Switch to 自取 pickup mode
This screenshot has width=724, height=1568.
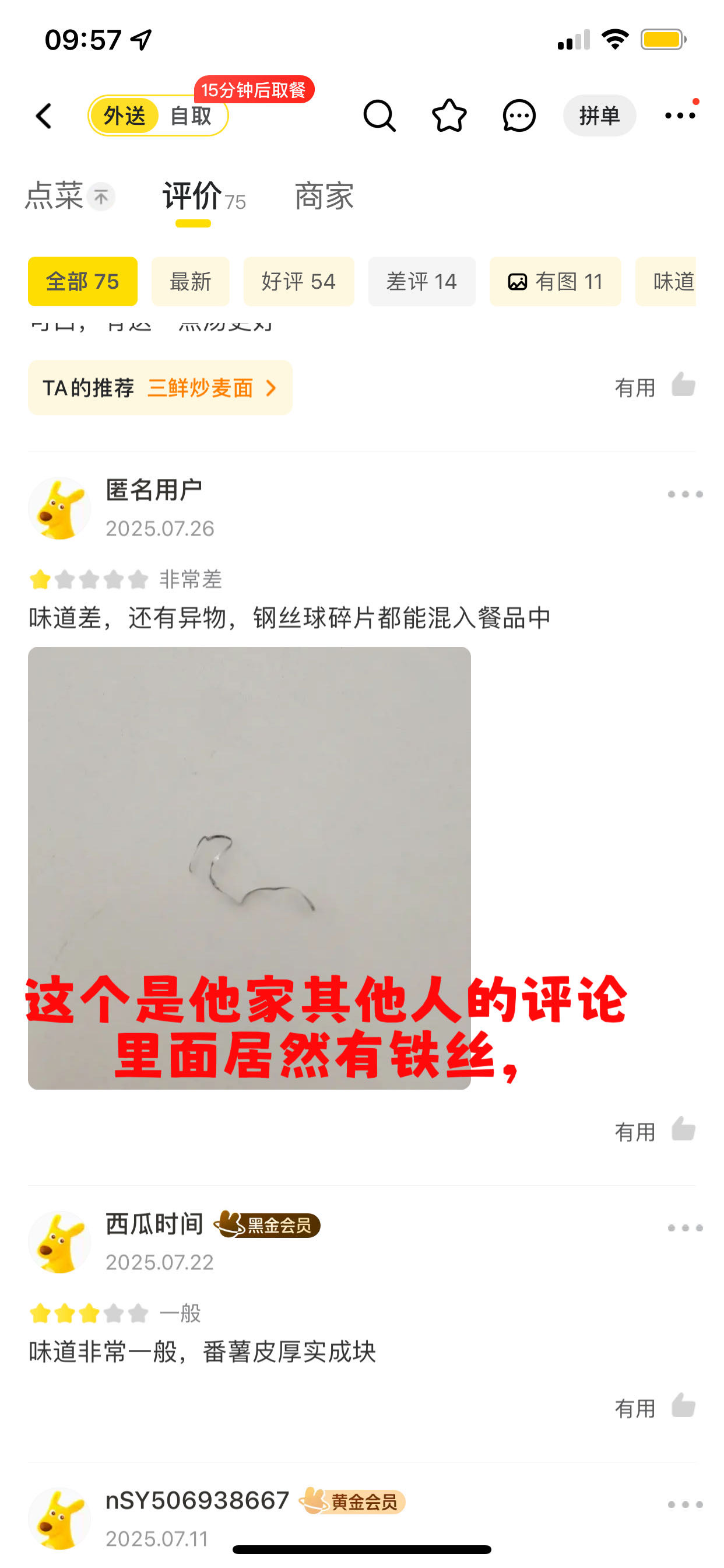click(x=191, y=116)
